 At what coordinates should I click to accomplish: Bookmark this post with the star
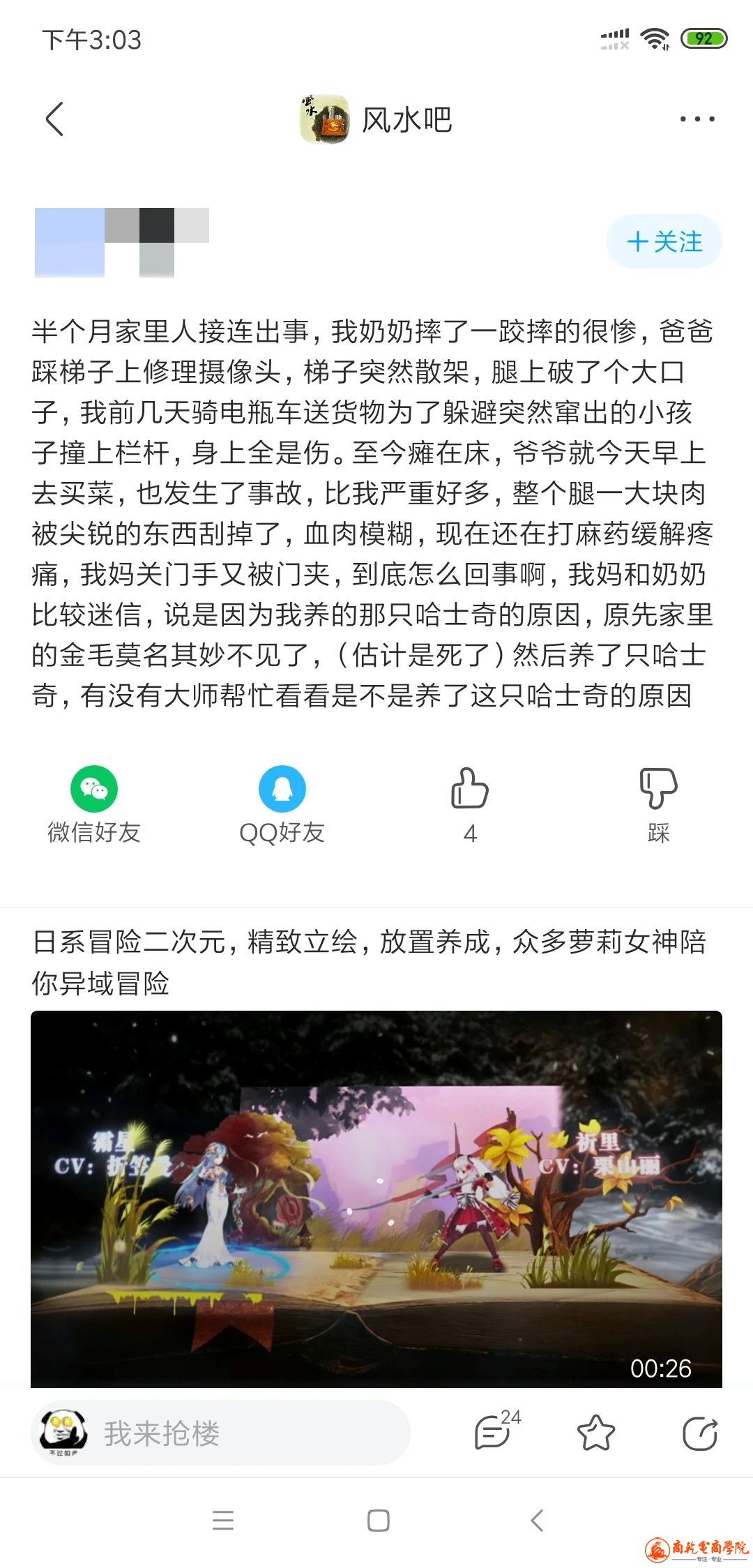pyautogui.click(x=596, y=1433)
